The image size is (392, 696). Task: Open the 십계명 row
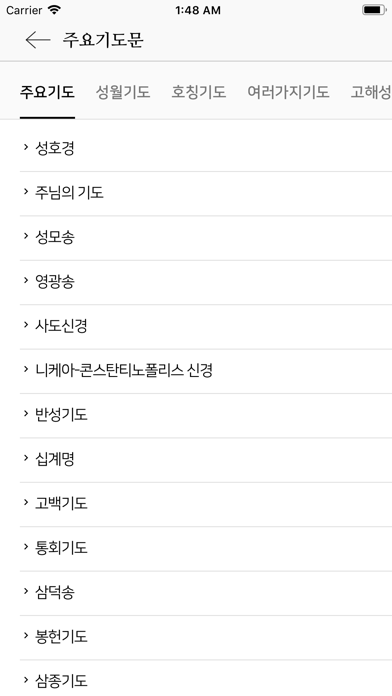tap(206, 459)
